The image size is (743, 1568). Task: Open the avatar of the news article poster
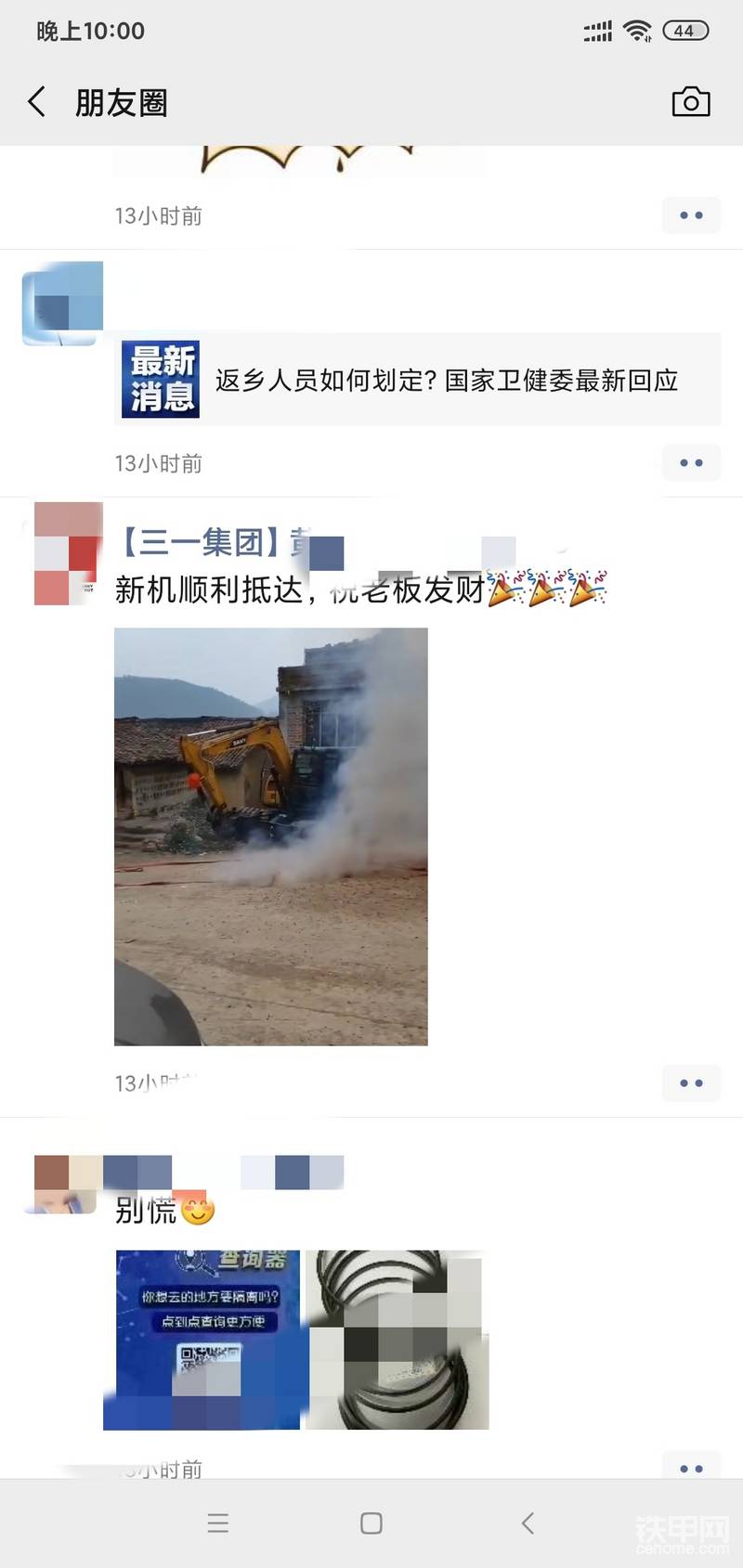click(x=62, y=304)
